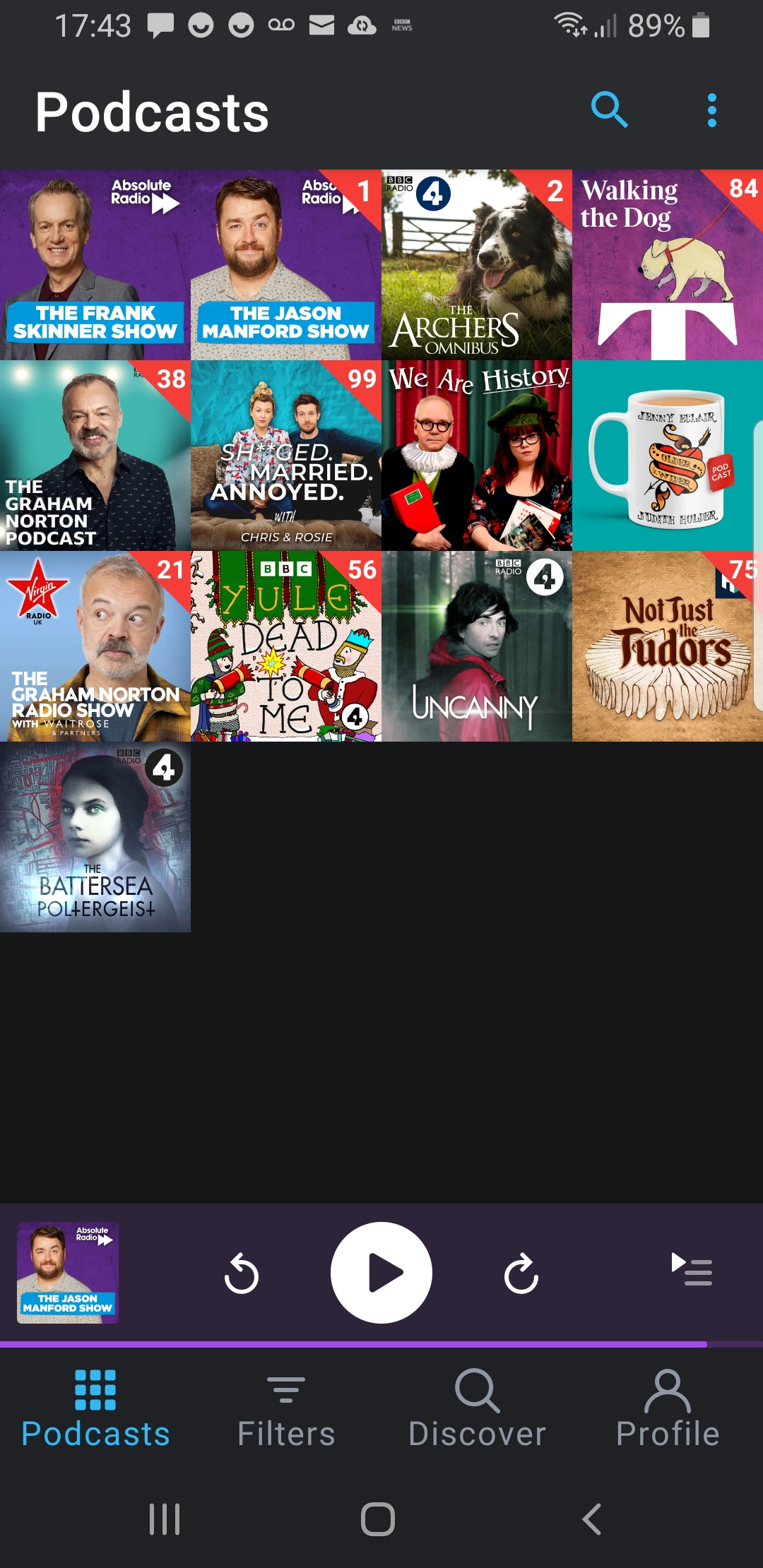763x1568 pixels.
Task: Open Sh**ged Married Annoyed podcast
Action: pos(286,456)
